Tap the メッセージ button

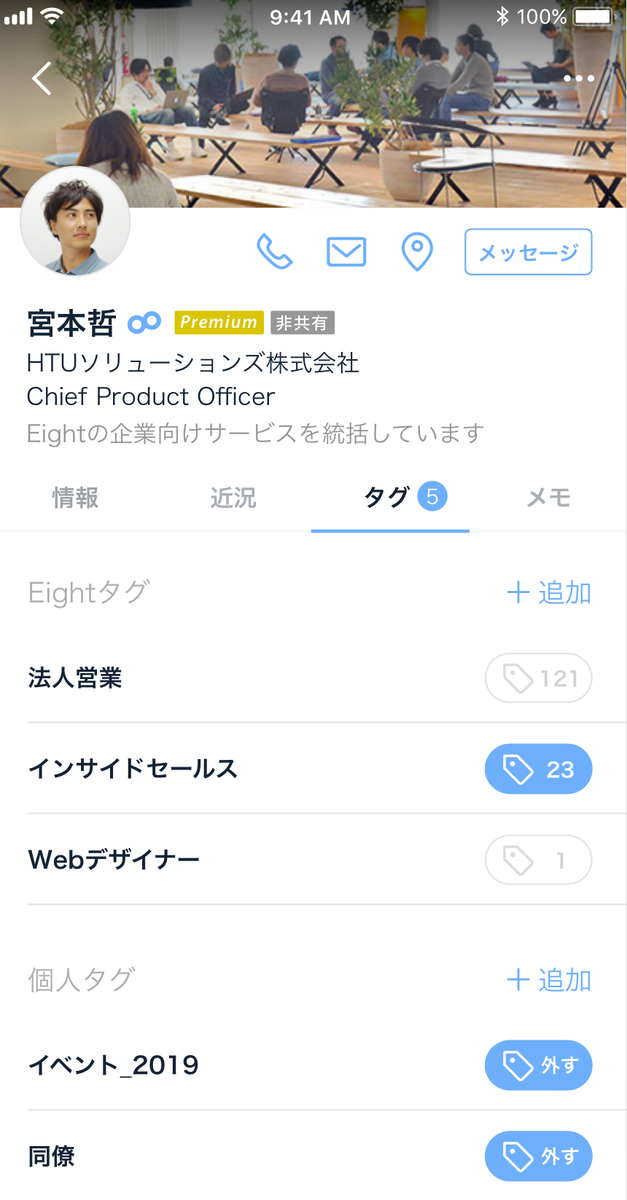[528, 252]
